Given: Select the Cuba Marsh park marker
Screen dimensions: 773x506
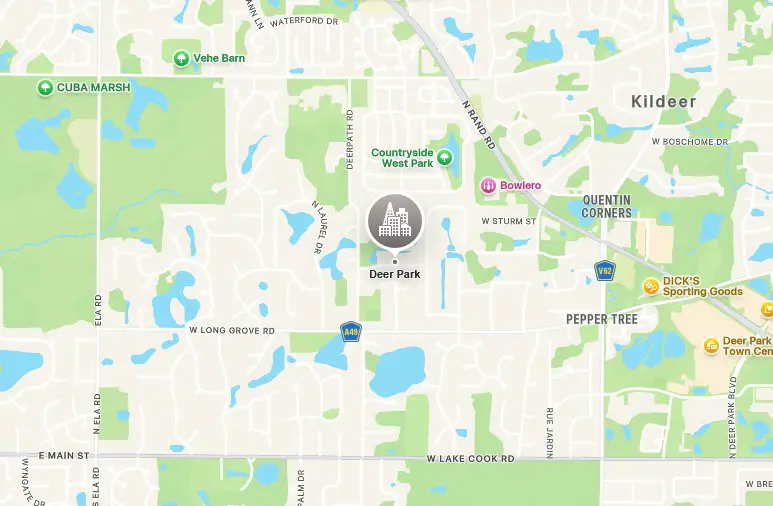Looking at the screenshot, I should [45, 88].
